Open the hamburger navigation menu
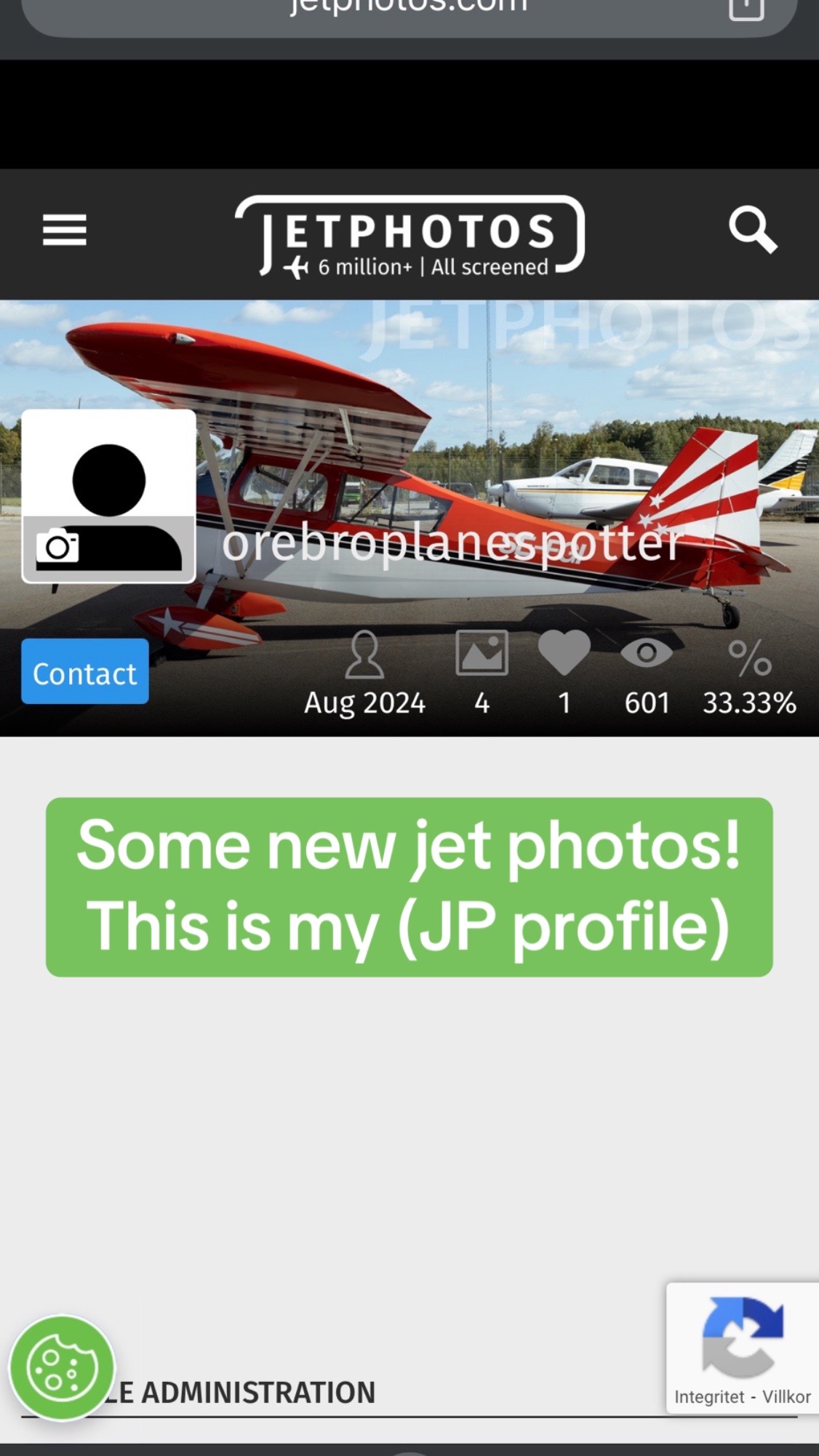 (x=64, y=231)
